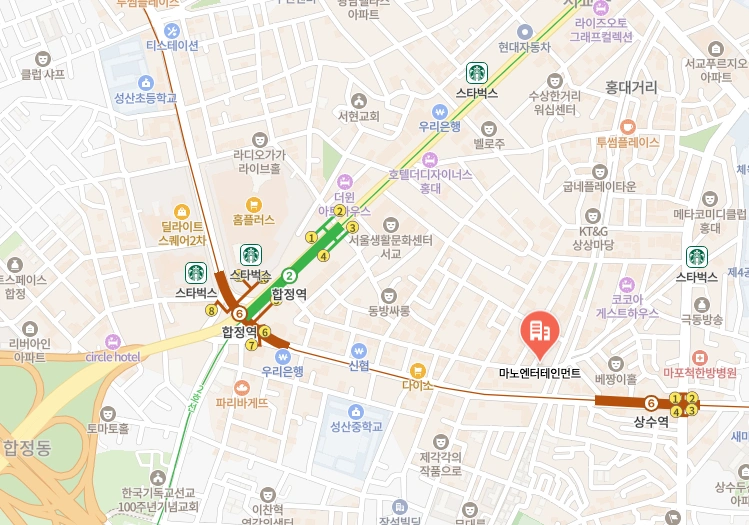Select the 호텔더디자이너스 홍대 marker

click(430, 159)
